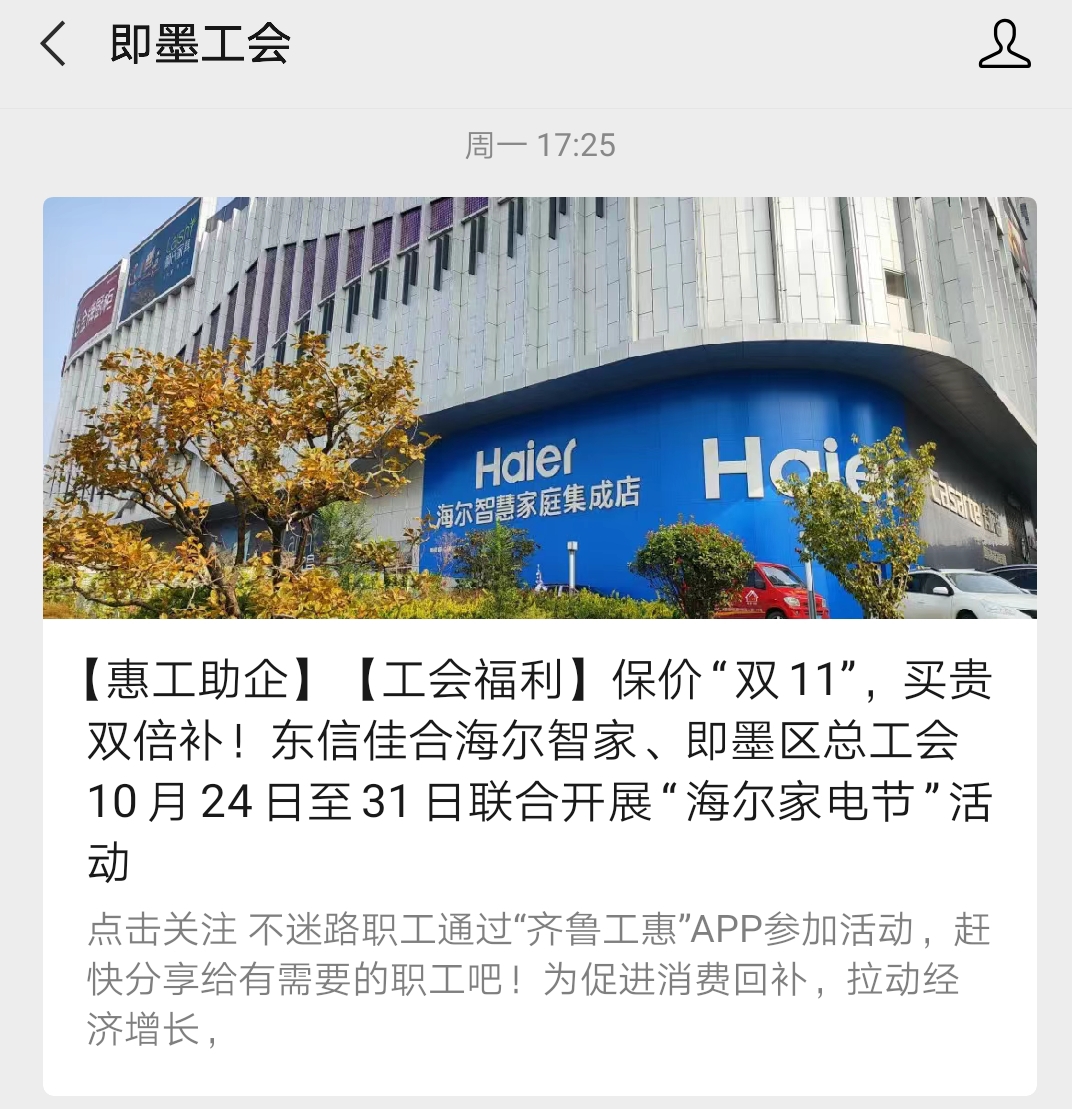The height and width of the screenshot is (1109, 1072).
Task: Open the 即墨工会 account profile icon
Action: 1004,45
